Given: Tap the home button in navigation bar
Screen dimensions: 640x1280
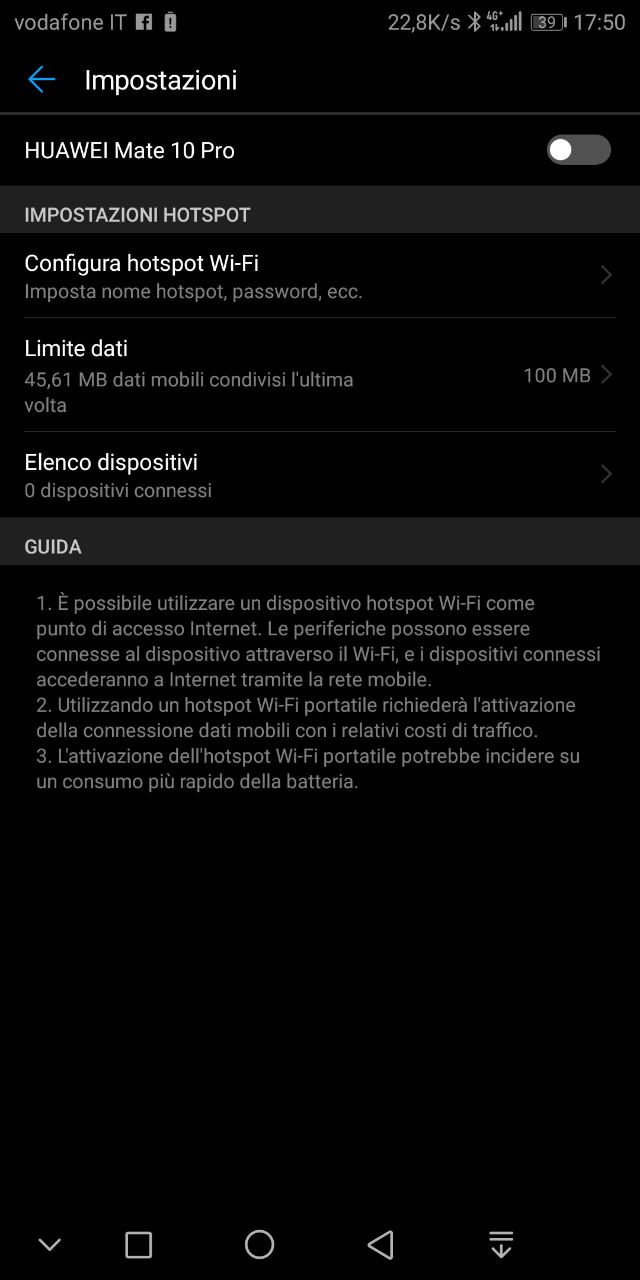Looking at the screenshot, I should [x=259, y=1244].
